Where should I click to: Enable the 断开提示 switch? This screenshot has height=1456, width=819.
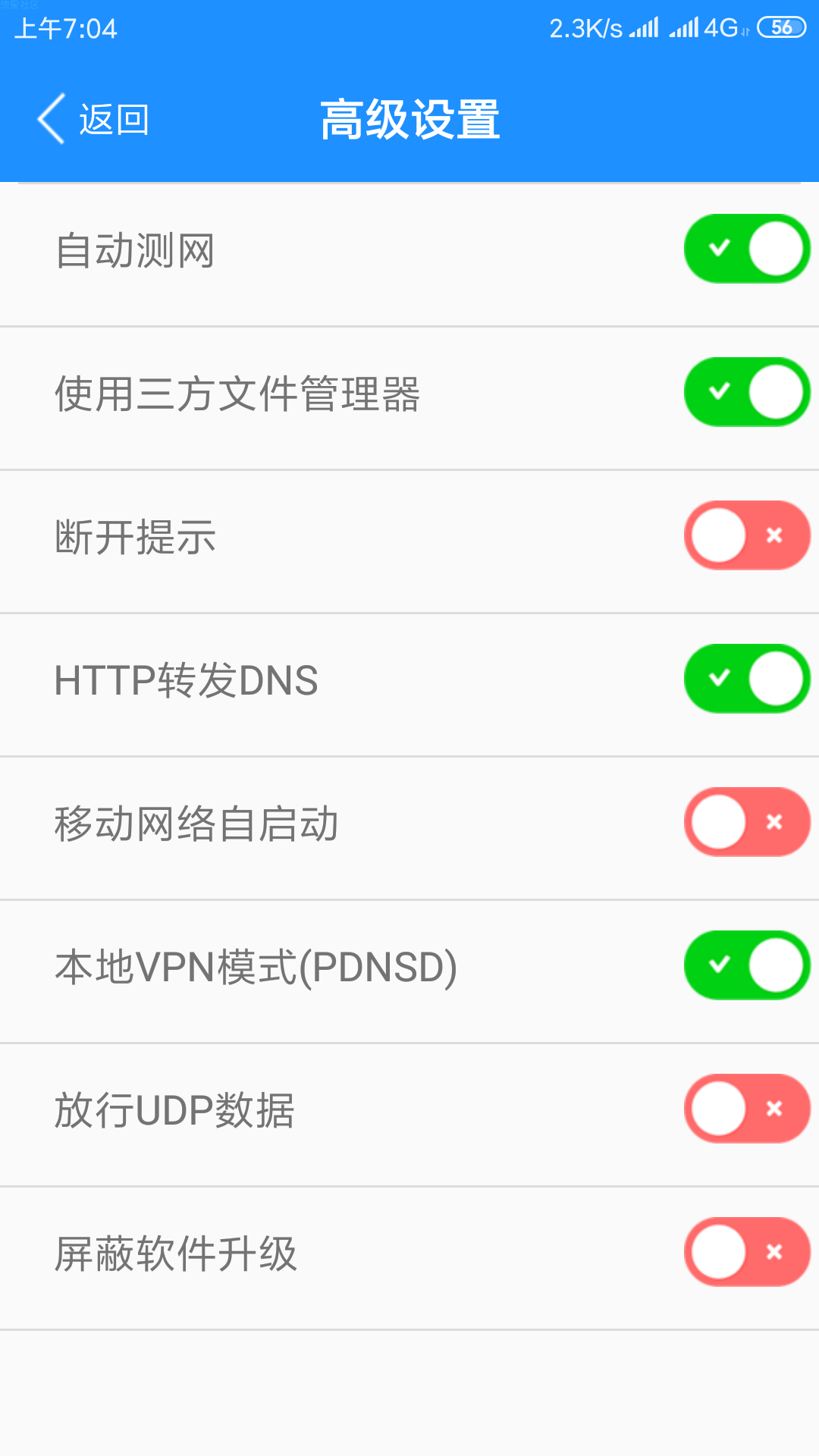click(x=747, y=535)
